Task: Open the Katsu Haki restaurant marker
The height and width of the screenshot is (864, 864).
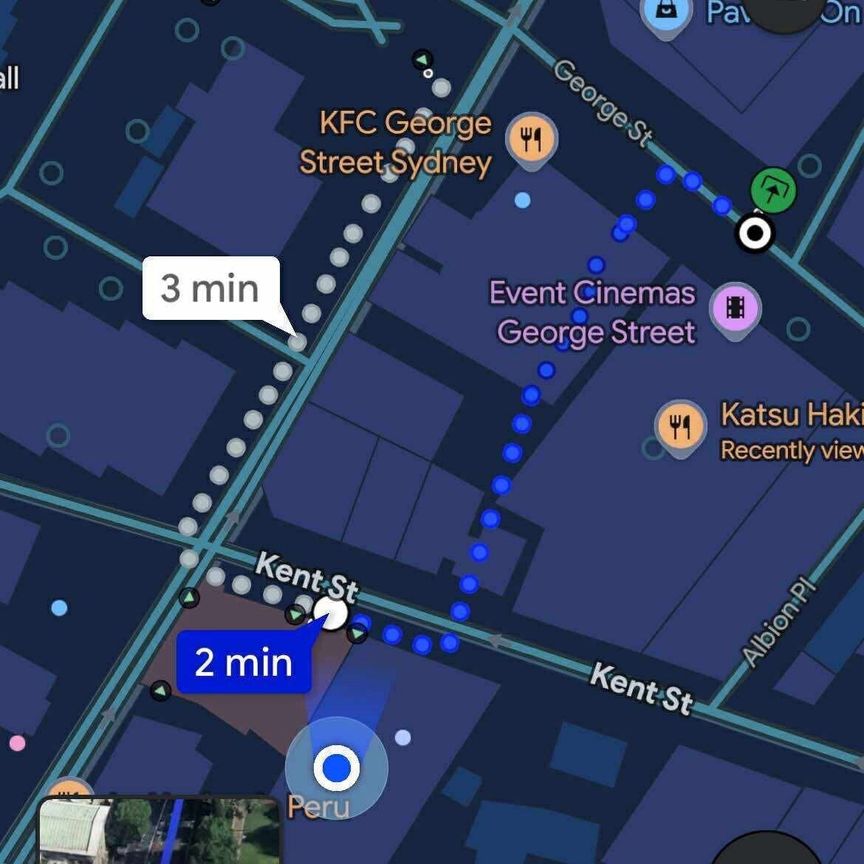Action: (x=680, y=427)
